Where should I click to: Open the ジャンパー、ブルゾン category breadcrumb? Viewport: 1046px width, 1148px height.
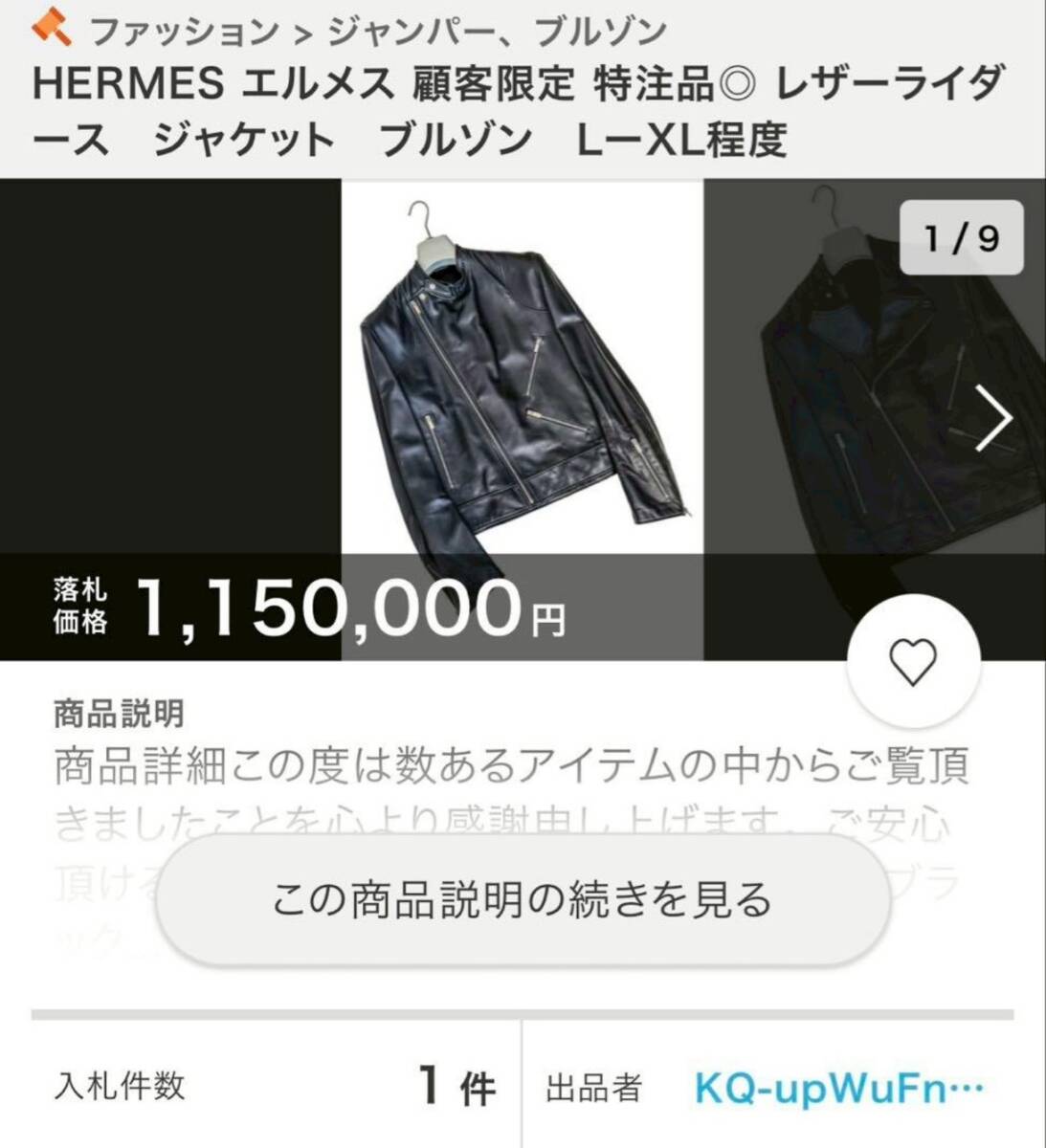pos(496,32)
